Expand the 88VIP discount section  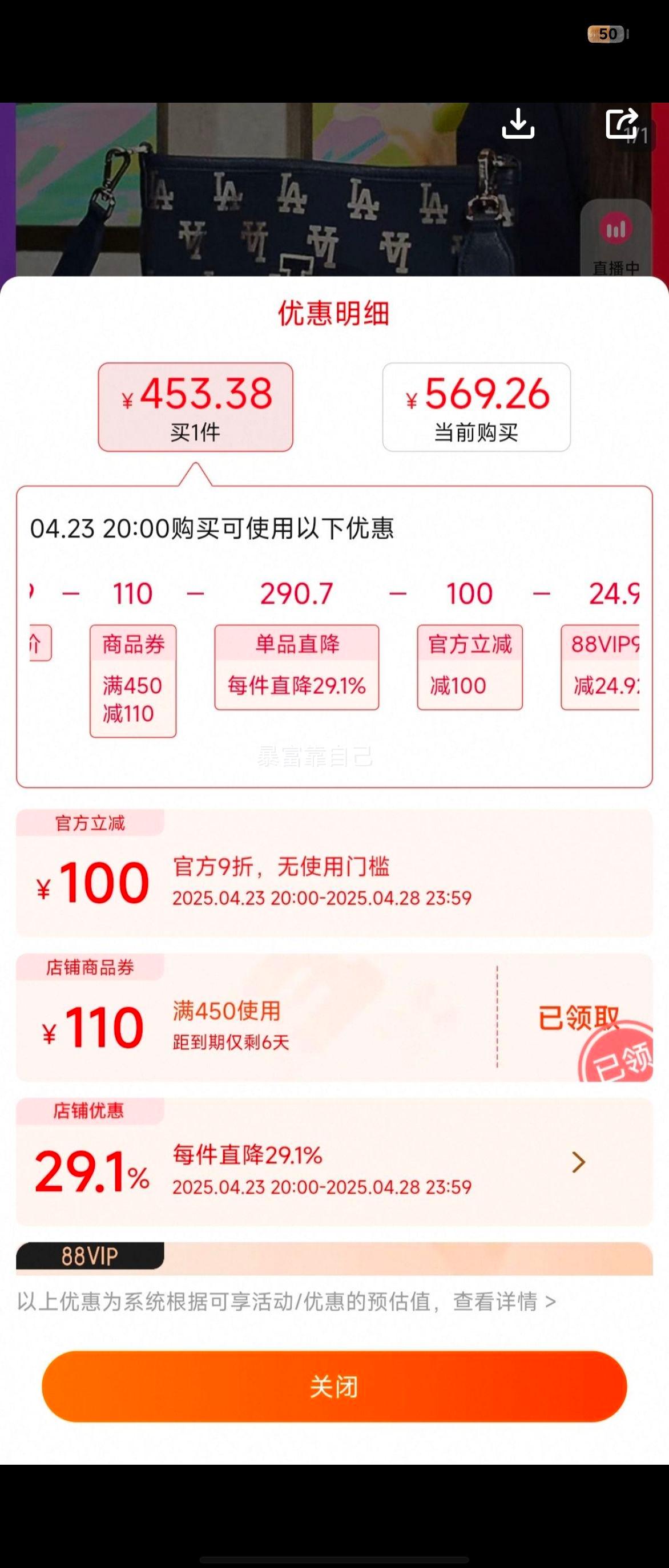click(91, 1255)
